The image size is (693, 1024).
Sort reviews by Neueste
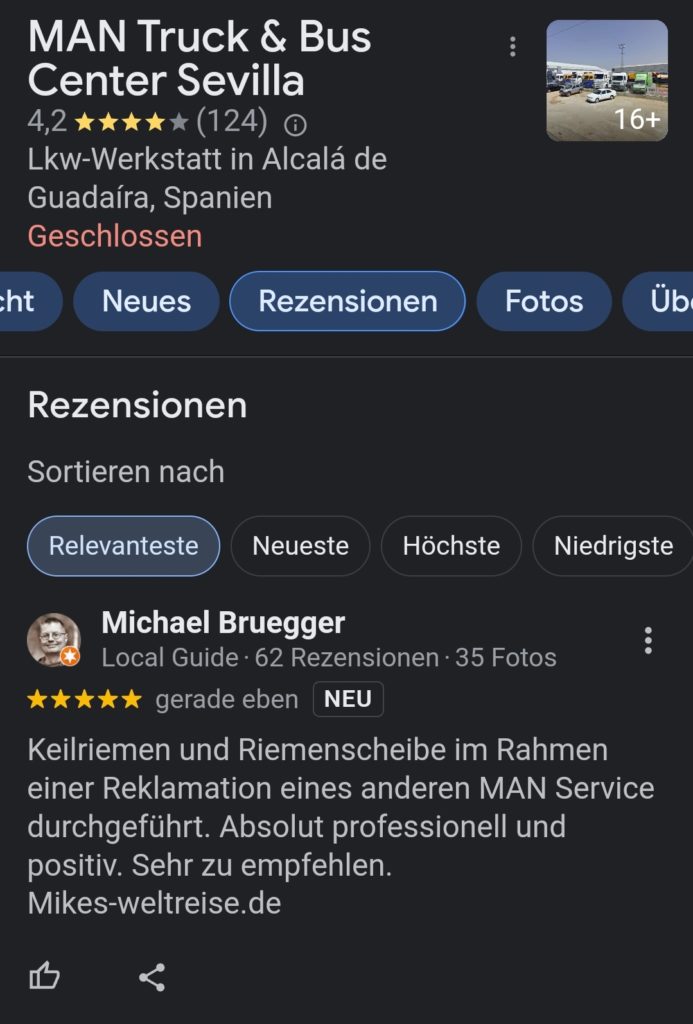tap(300, 546)
